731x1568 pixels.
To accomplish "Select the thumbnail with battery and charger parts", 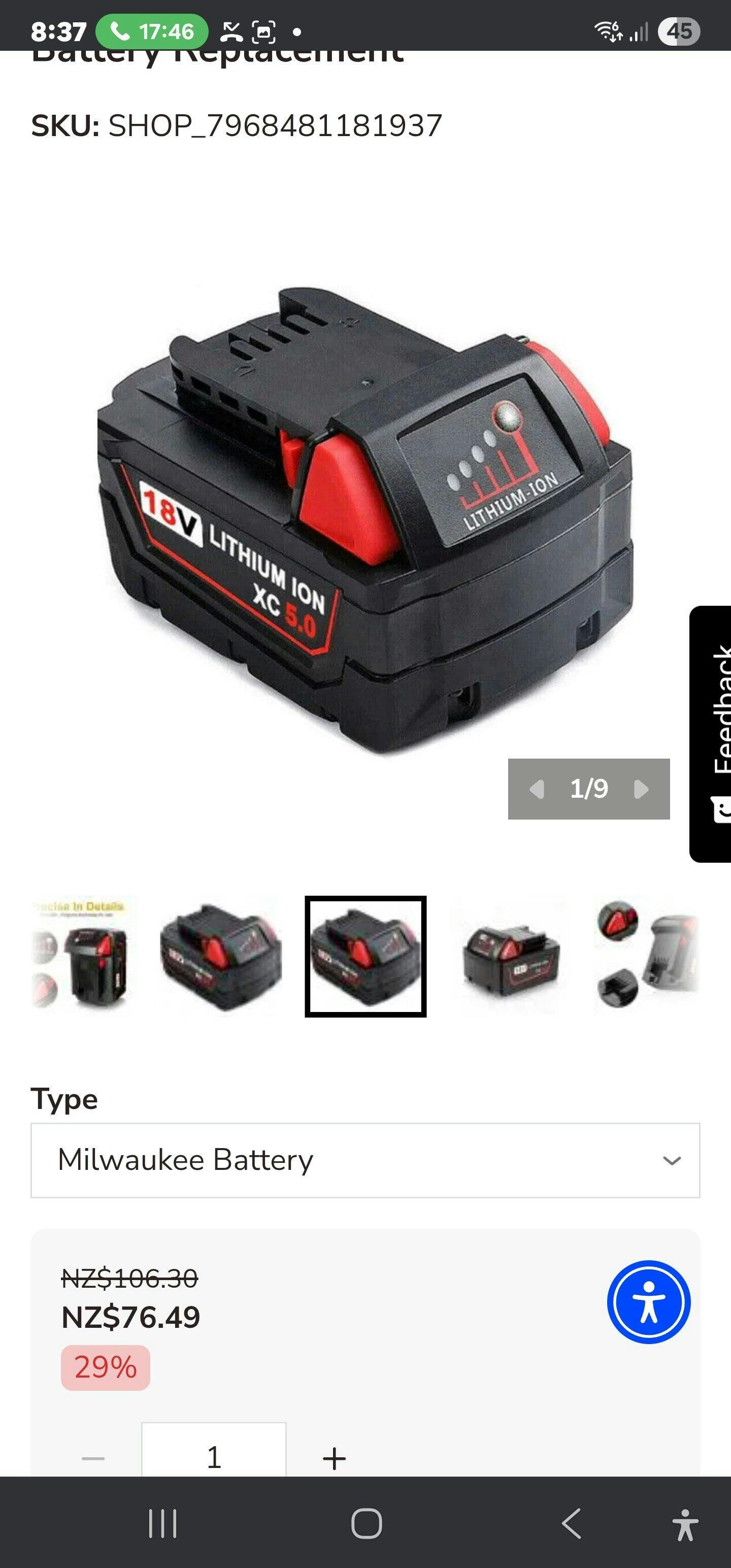I will [648, 956].
